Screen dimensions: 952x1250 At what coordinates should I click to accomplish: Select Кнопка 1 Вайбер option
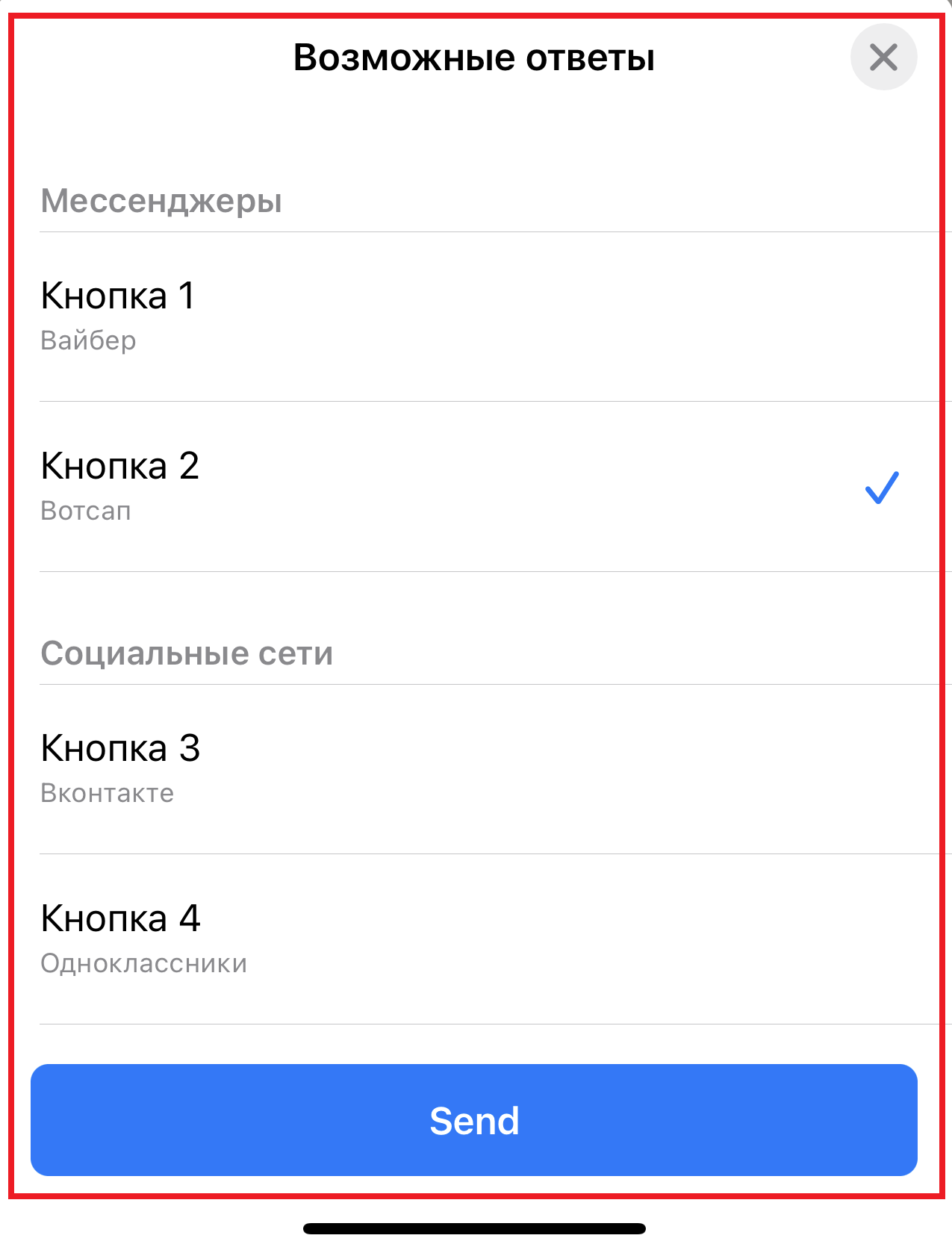478,317
